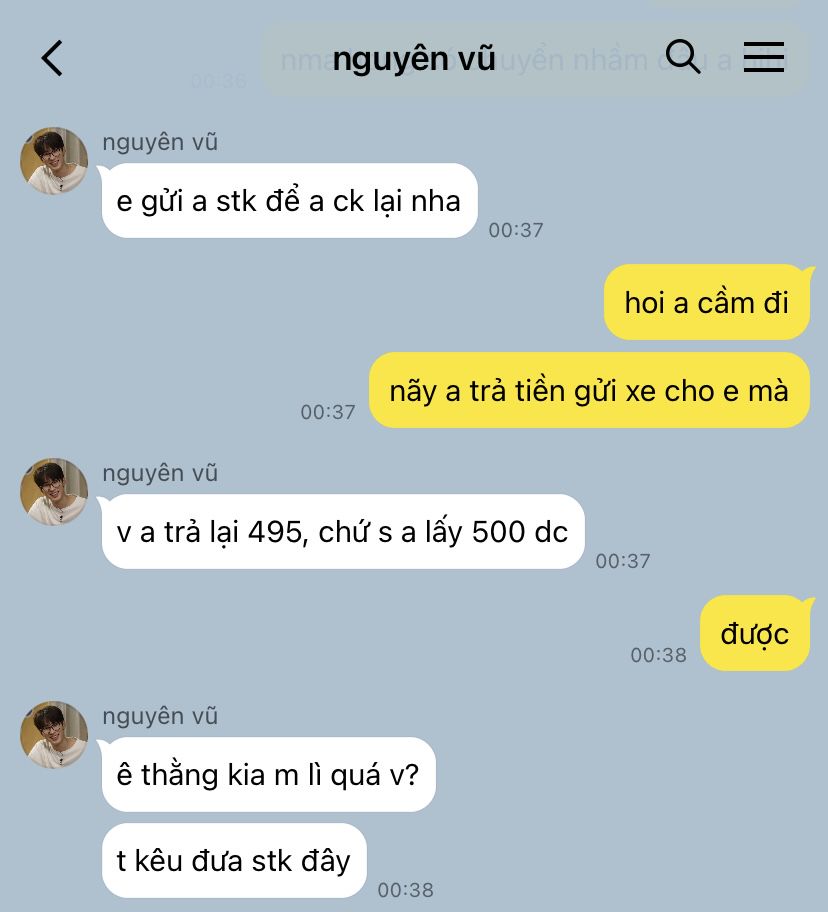Open the chat menu

coord(764,57)
